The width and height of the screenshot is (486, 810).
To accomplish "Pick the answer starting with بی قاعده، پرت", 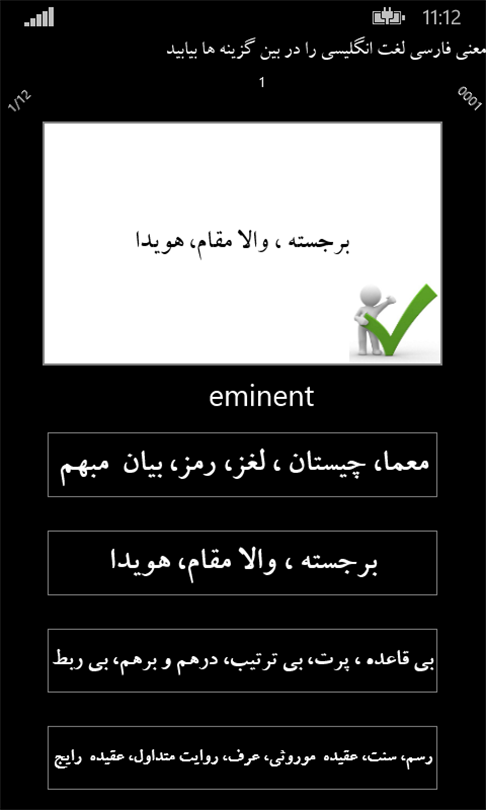I will point(242,660).
